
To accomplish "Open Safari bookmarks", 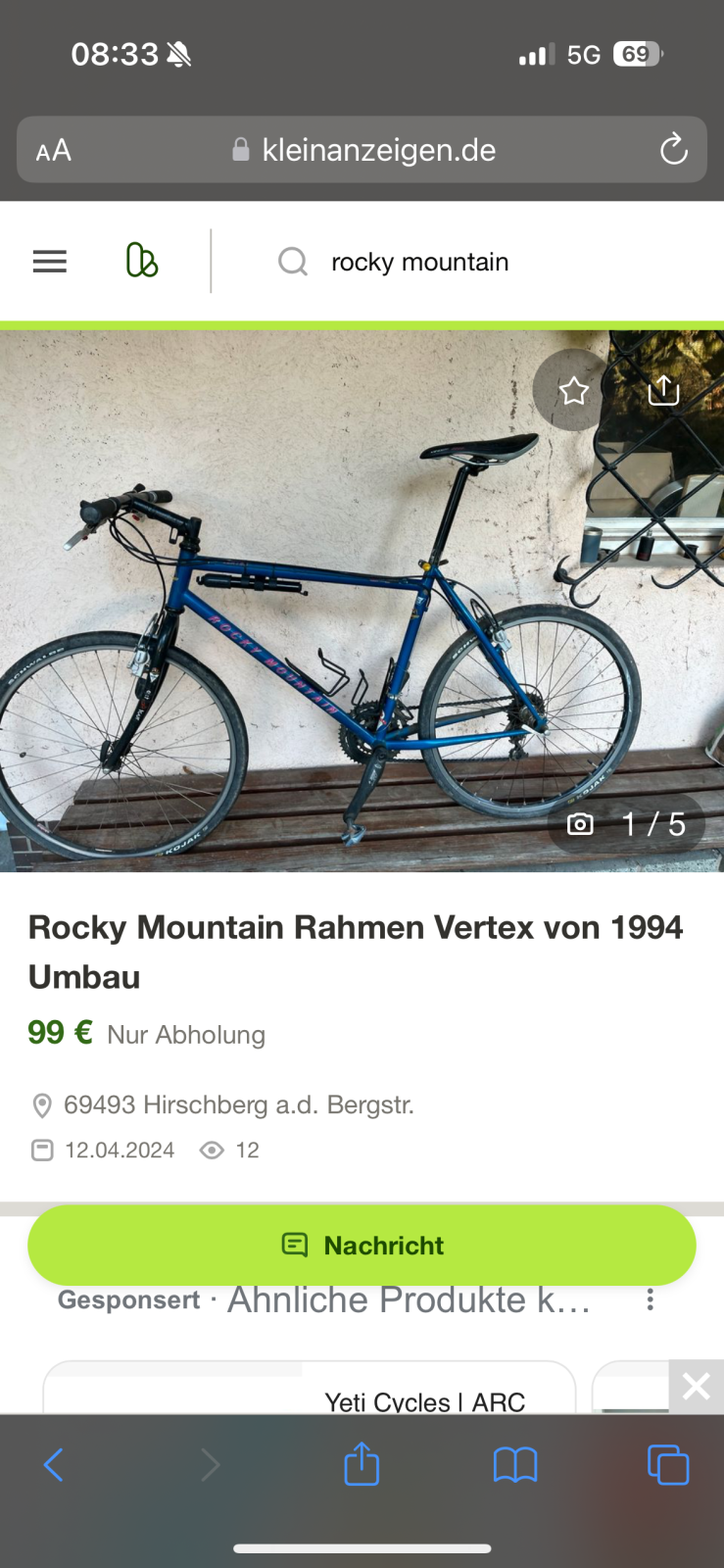I will click(x=515, y=1465).
